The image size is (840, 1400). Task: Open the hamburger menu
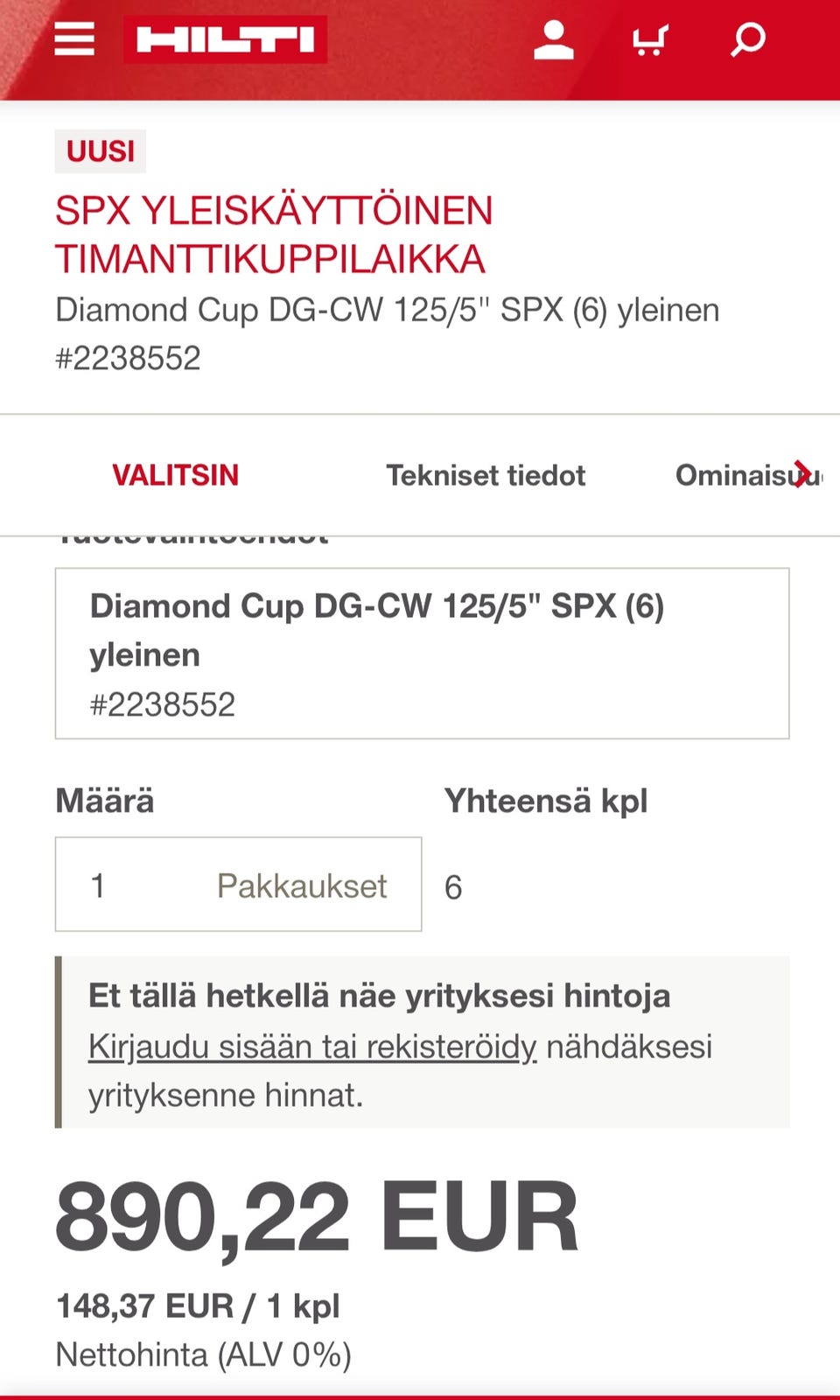tap(74, 39)
